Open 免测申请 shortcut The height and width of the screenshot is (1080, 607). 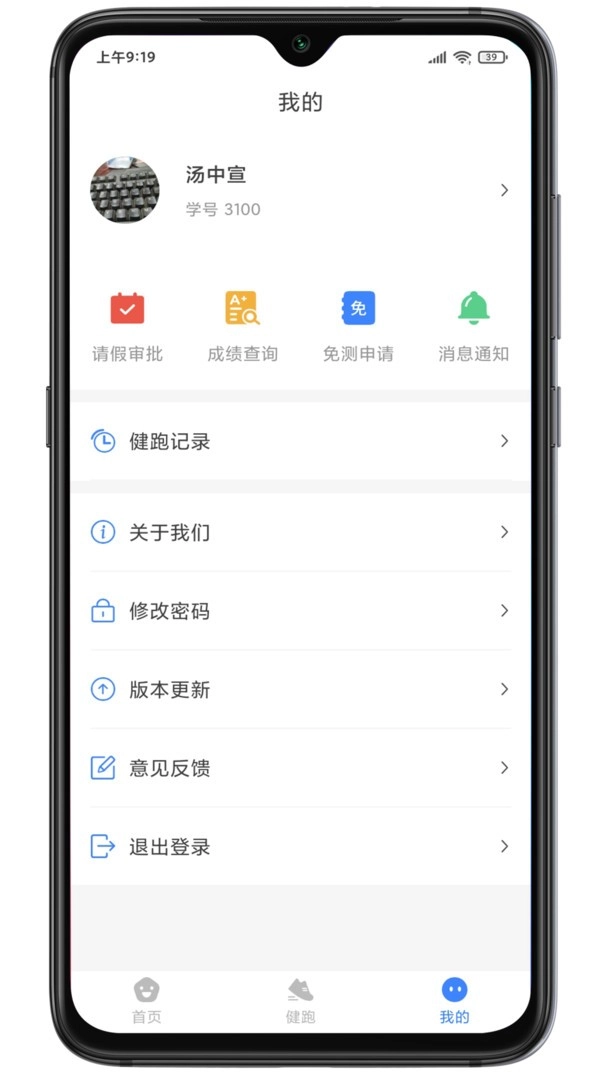point(358,326)
